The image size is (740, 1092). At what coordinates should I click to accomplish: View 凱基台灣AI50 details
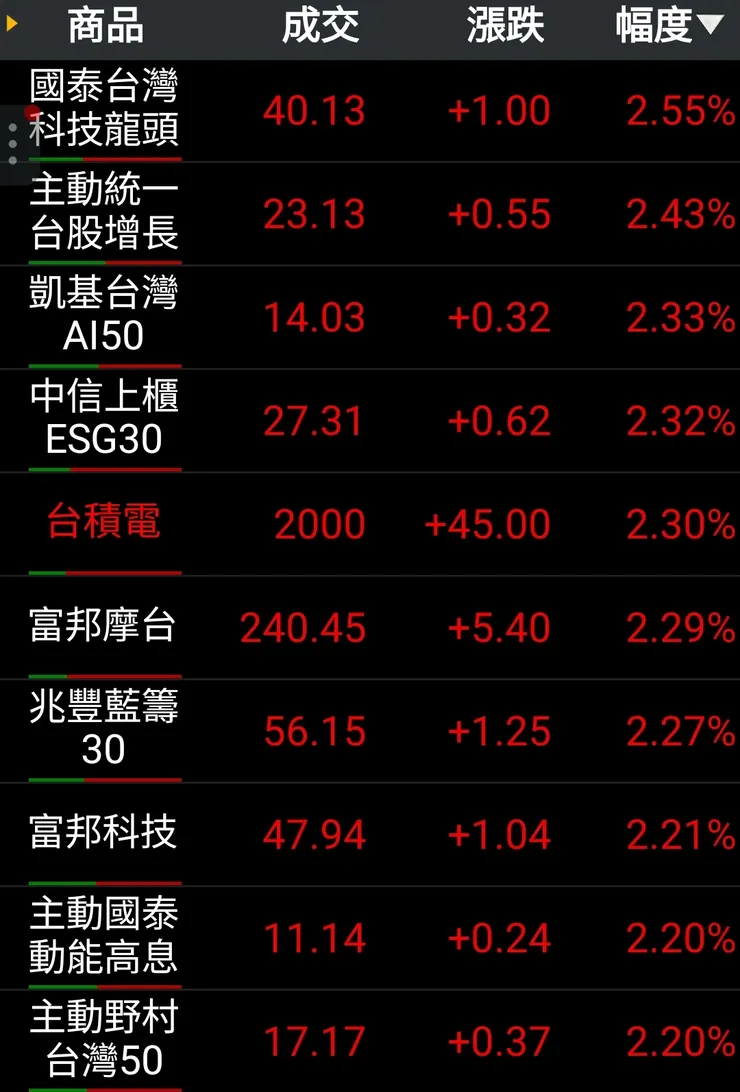[104, 316]
